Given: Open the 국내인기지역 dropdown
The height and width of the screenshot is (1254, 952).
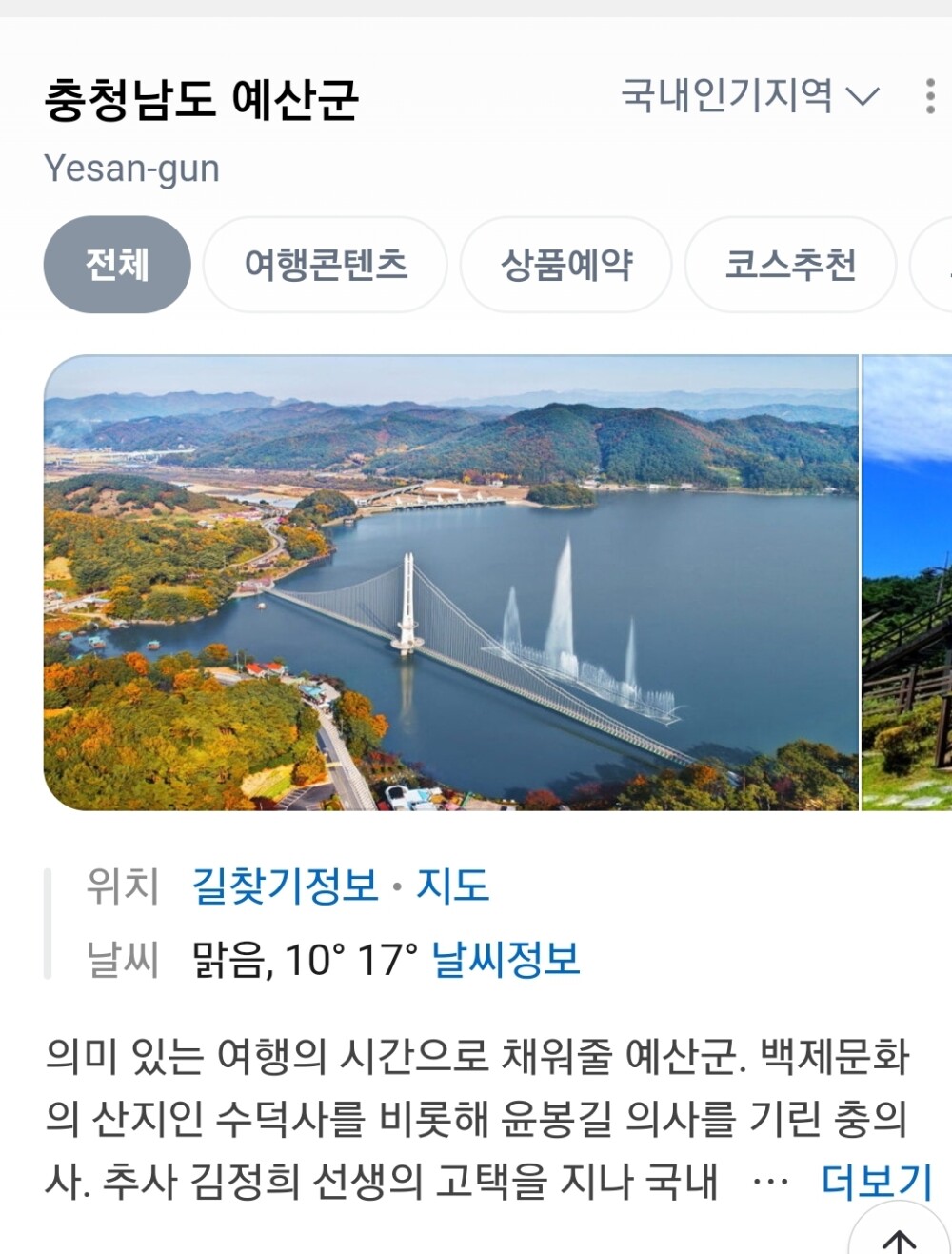Looking at the screenshot, I should coord(749,95).
